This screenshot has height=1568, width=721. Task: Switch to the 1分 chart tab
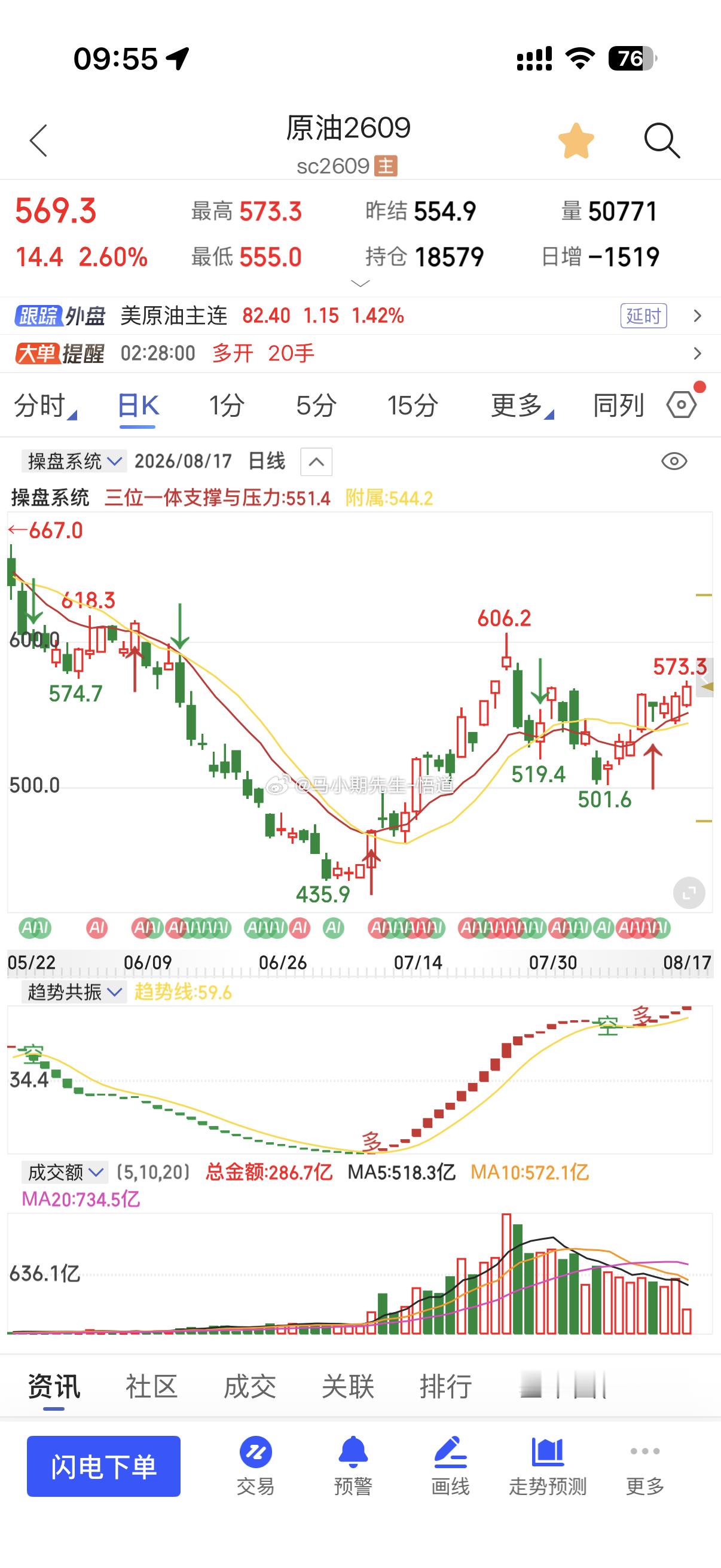[x=227, y=405]
